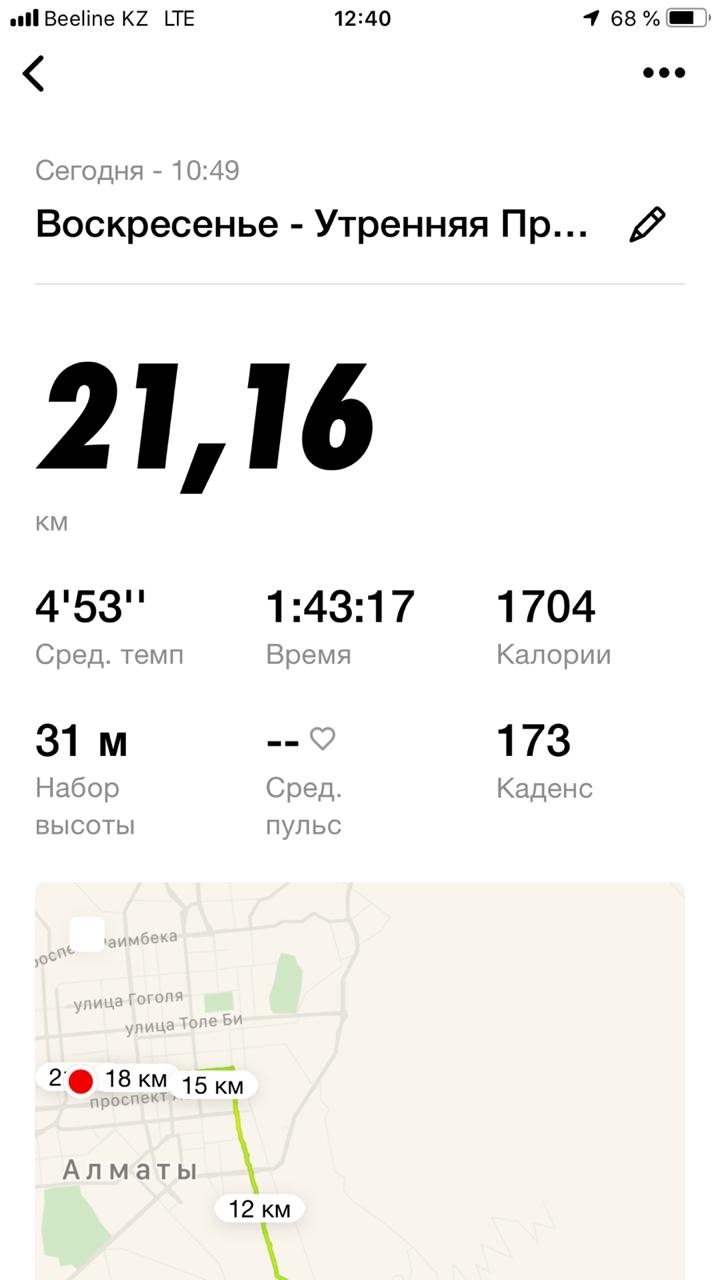Open the three-dot overflow menu
Image resolution: width=720 pixels, height=1280 pixels.
click(664, 73)
